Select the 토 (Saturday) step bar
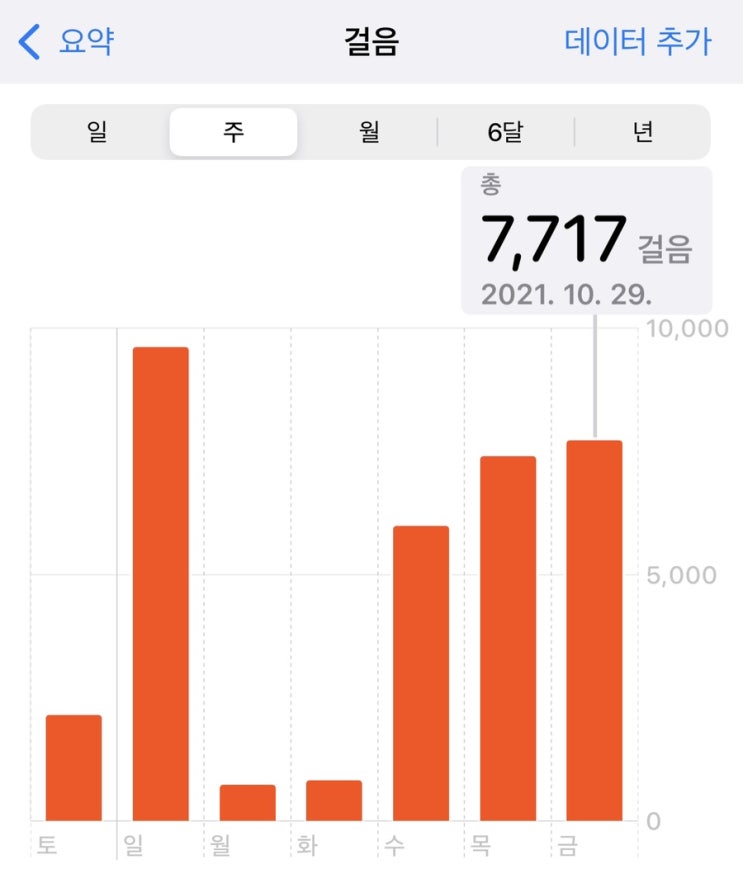The width and height of the screenshot is (743, 883). (74, 768)
